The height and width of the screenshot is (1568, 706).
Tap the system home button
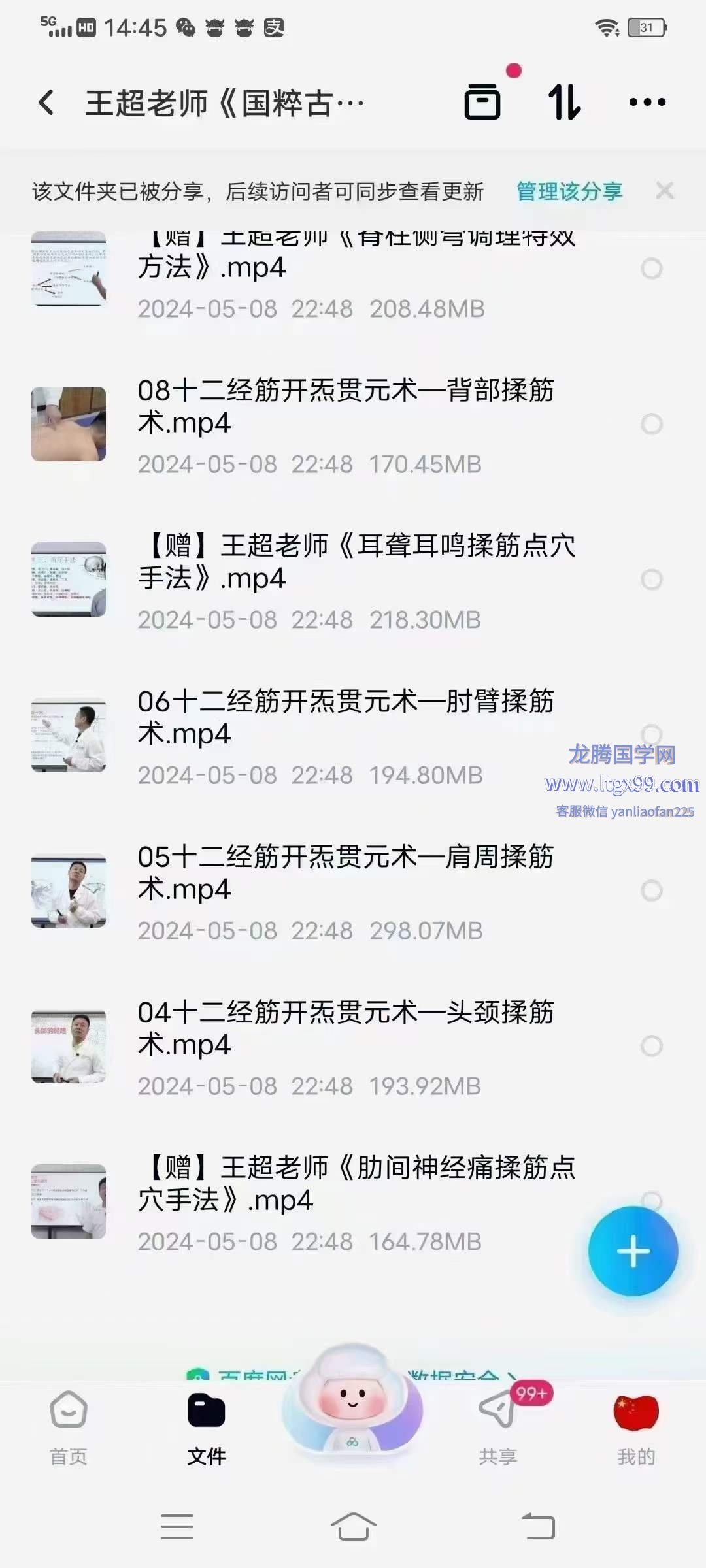tap(353, 1527)
